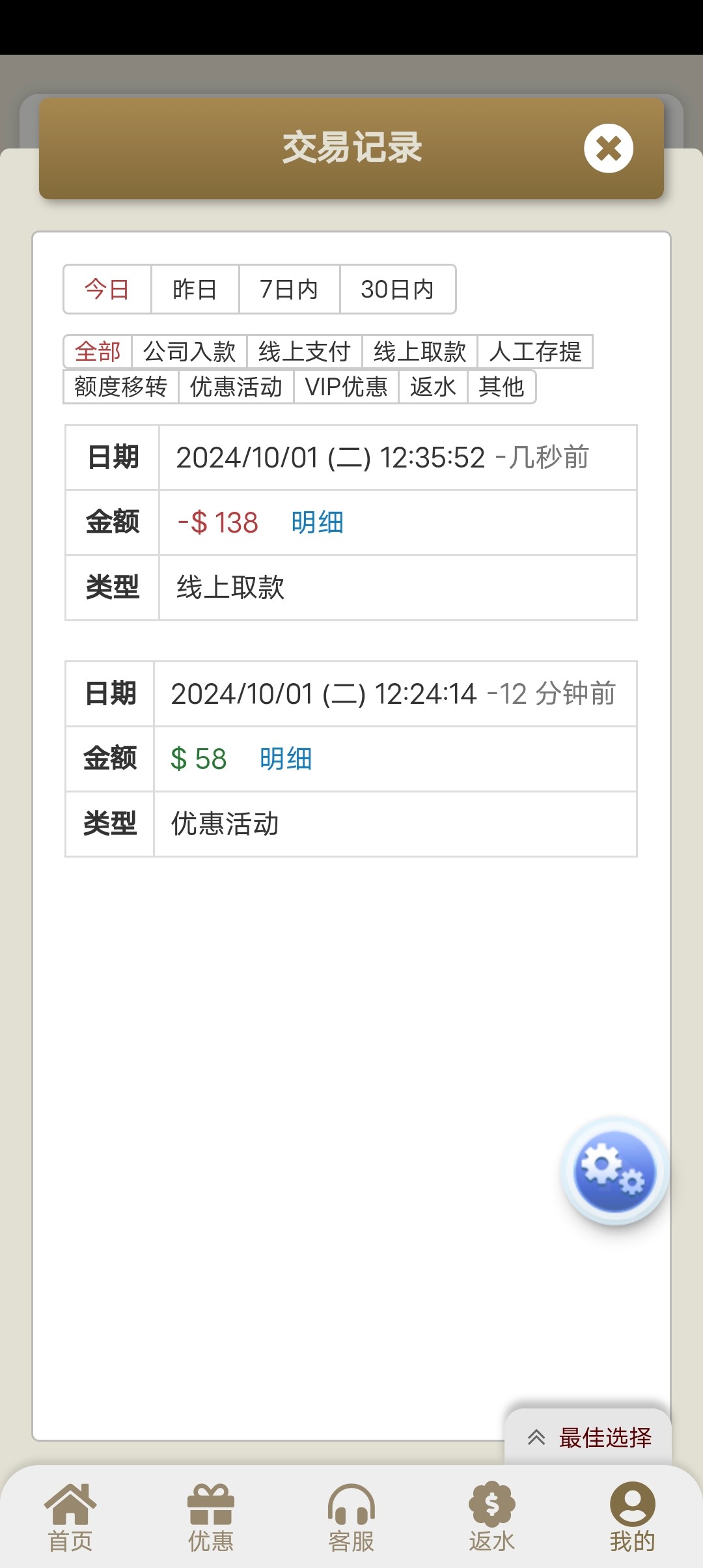The image size is (703, 1568).
Task: Expand the 最佳选择 panel
Action: click(x=588, y=1438)
